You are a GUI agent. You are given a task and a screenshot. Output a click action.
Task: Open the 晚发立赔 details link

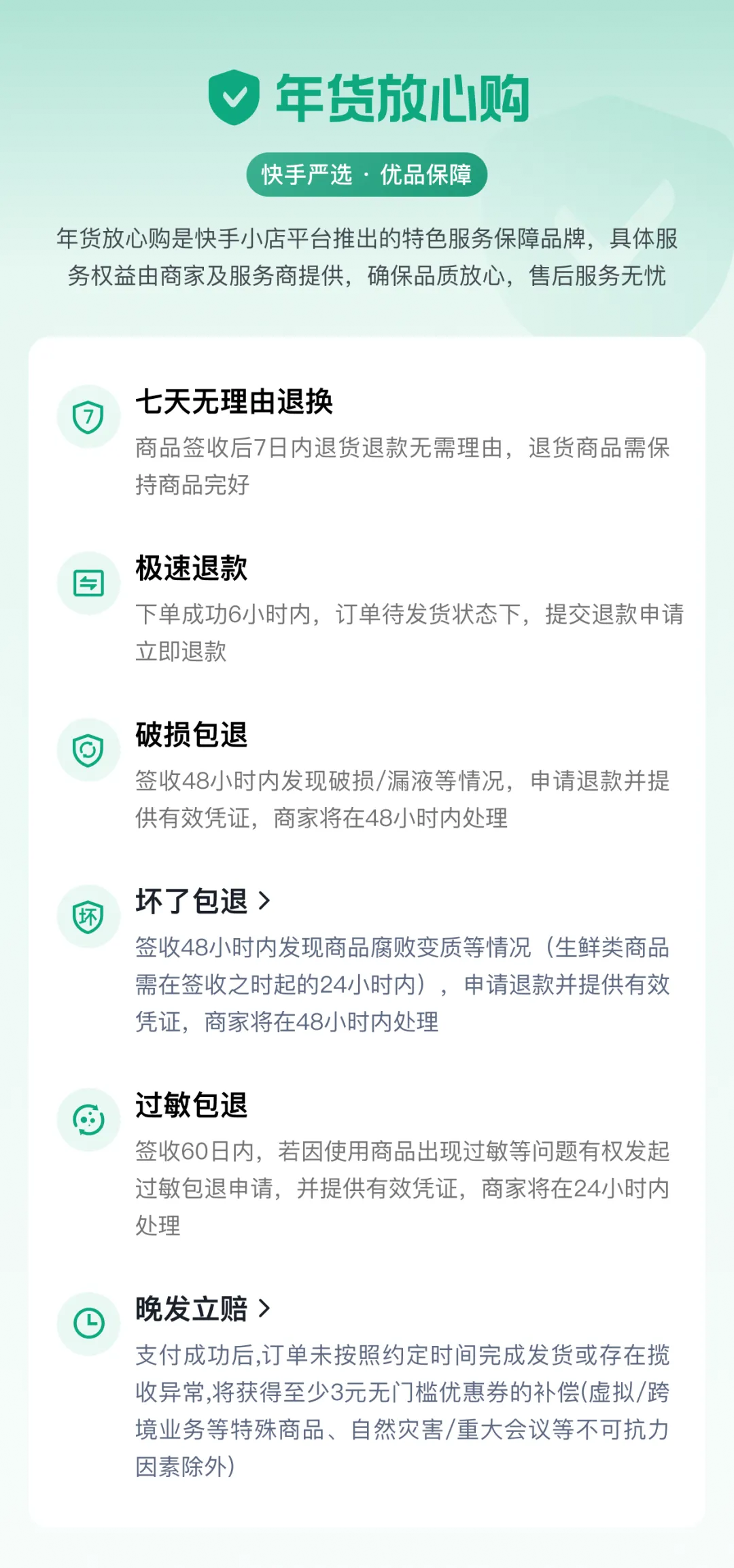tap(203, 1308)
